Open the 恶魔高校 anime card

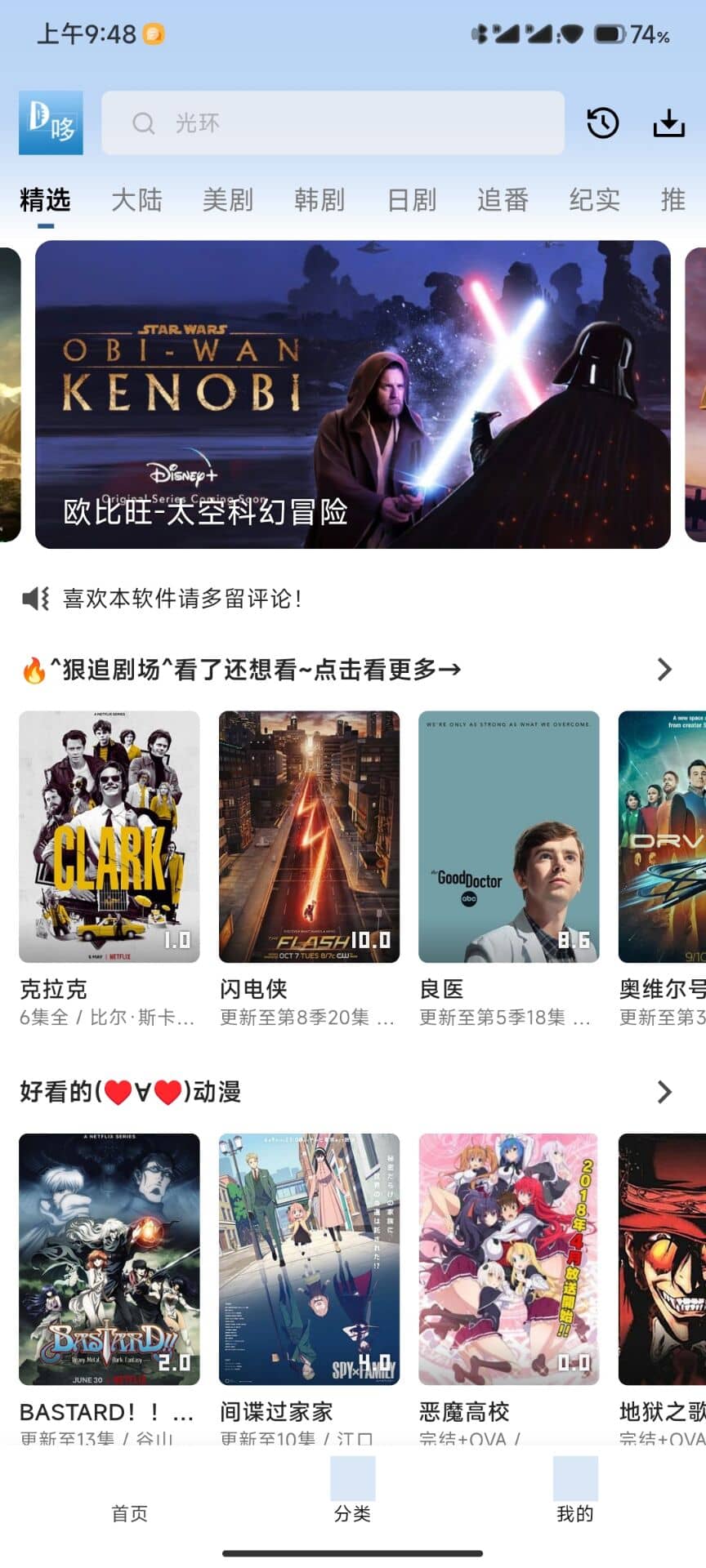[508, 1259]
